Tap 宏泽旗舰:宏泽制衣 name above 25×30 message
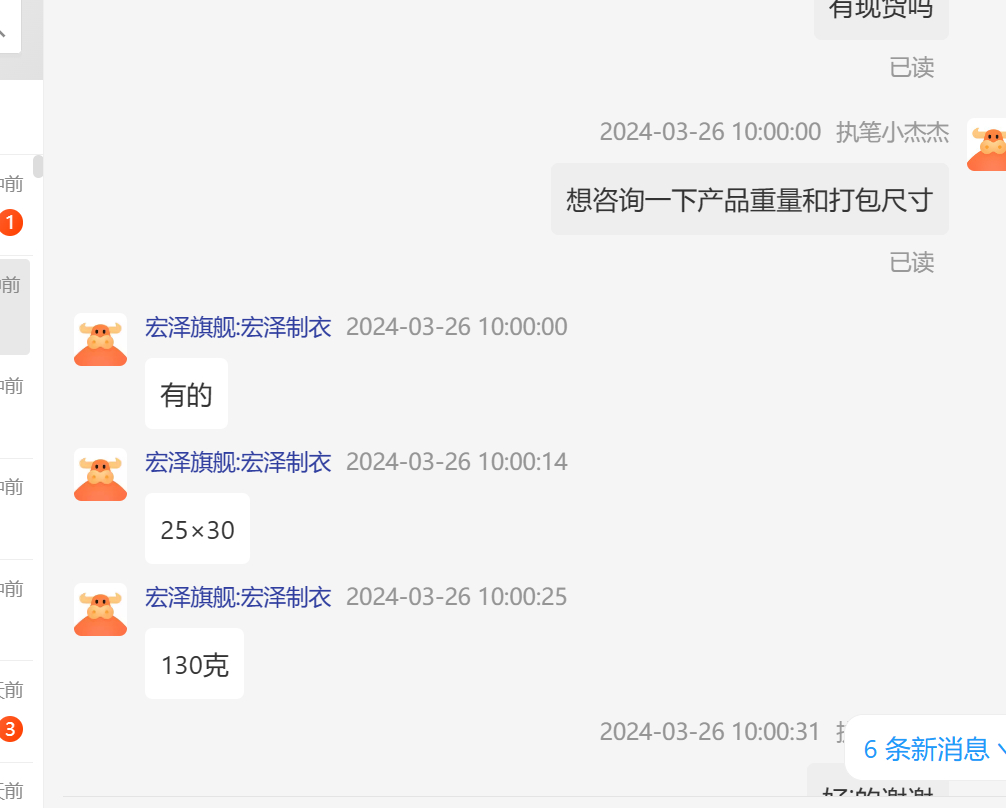Image resolution: width=1006 pixels, height=808 pixels. [x=238, y=462]
